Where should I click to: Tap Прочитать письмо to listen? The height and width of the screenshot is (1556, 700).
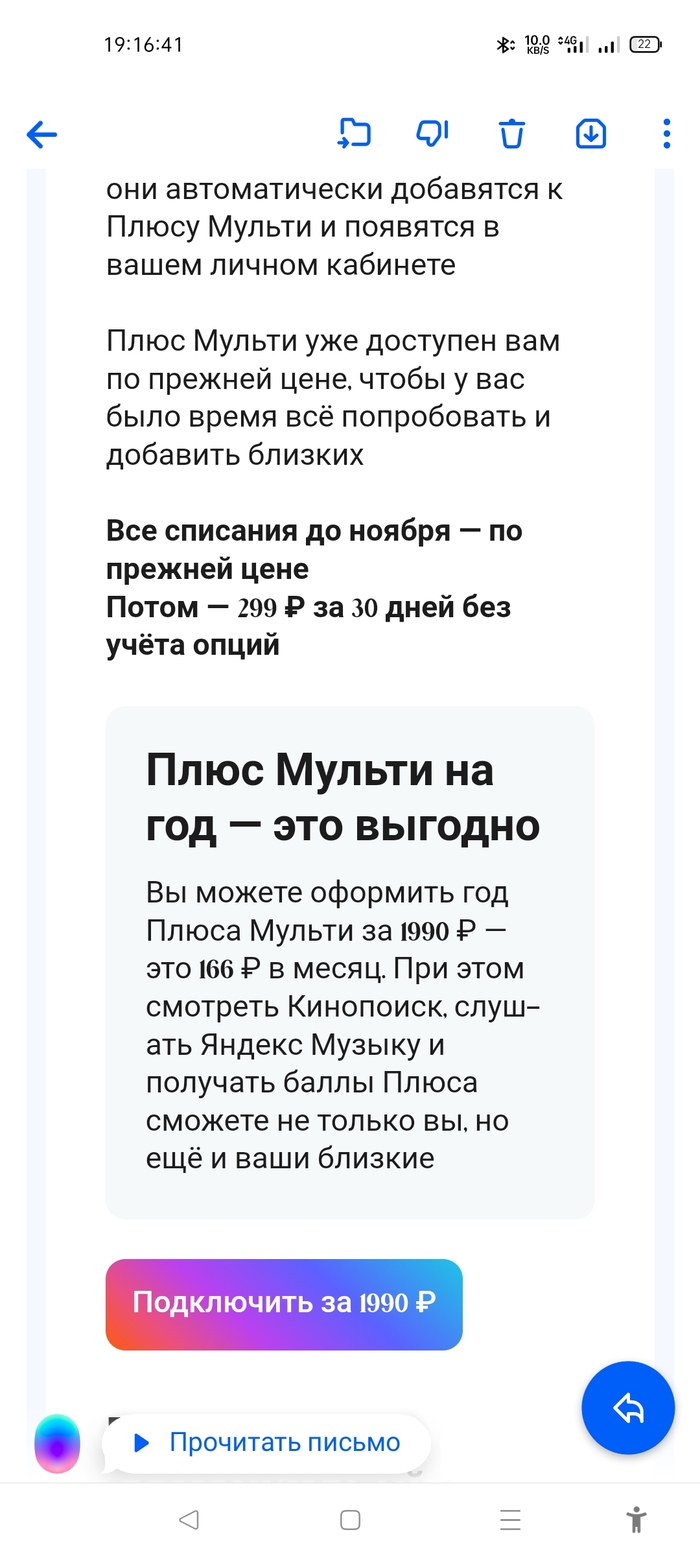pyautogui.click(x=267, y=1442)
